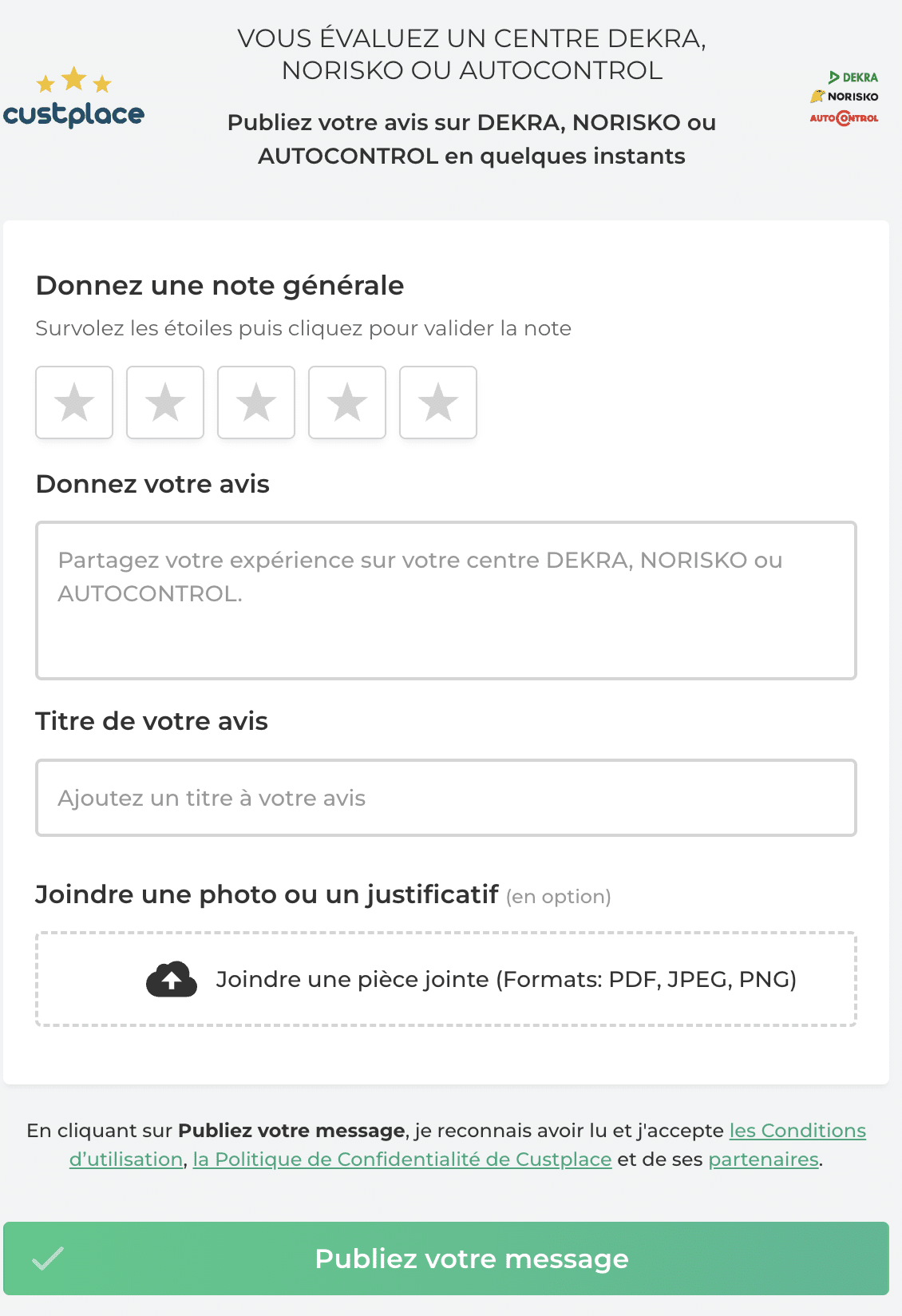This screenshot has height=1316, width=902.
Task: Open la Politique de Confidentialité de Custplace
Action: (x=402, y=1159)
